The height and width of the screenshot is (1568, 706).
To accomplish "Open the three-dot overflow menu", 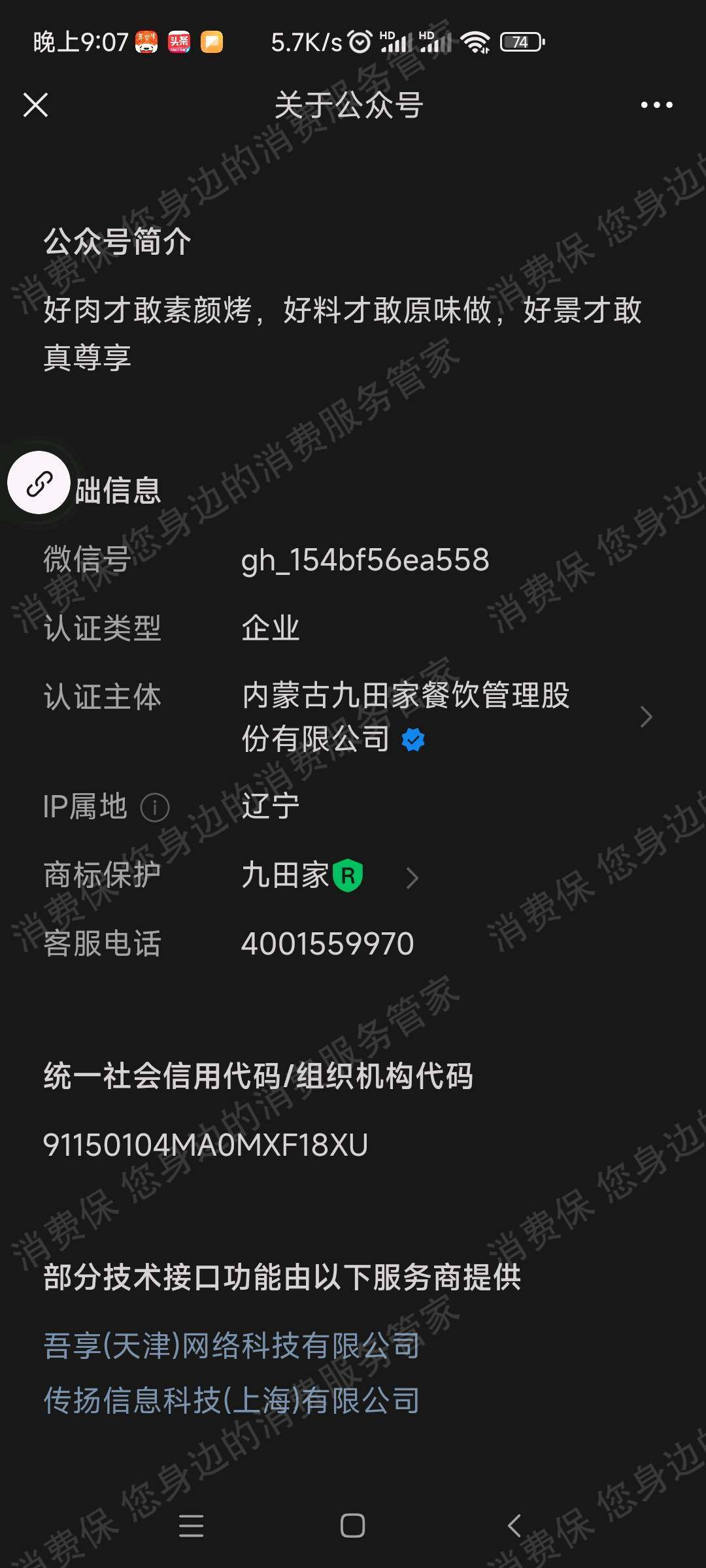I will pos(656,105).
